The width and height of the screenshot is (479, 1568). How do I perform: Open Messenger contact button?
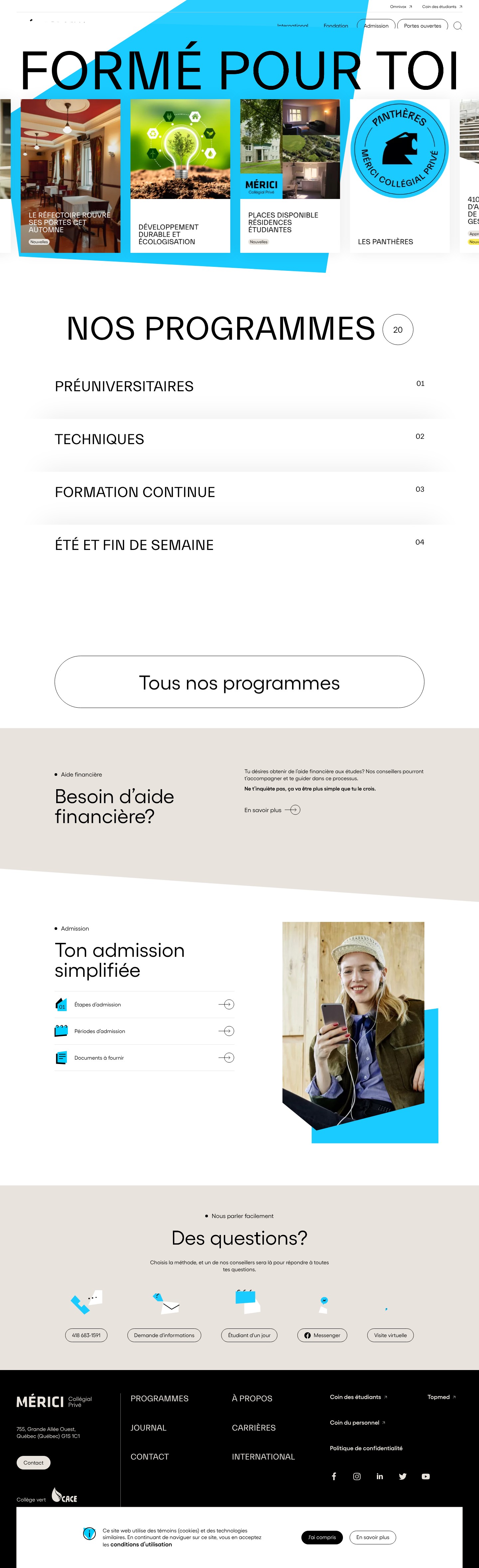point(322,1335)
